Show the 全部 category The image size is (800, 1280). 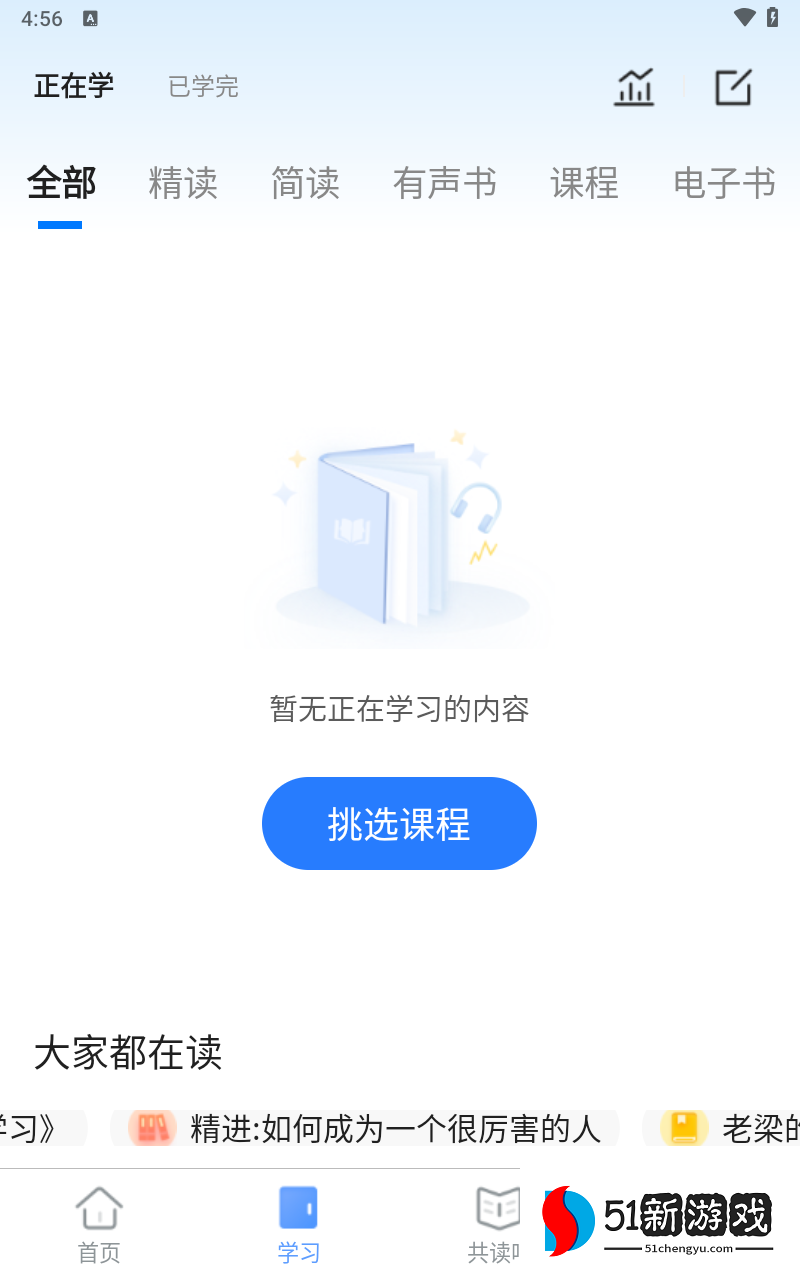click(x=61, y=184)
